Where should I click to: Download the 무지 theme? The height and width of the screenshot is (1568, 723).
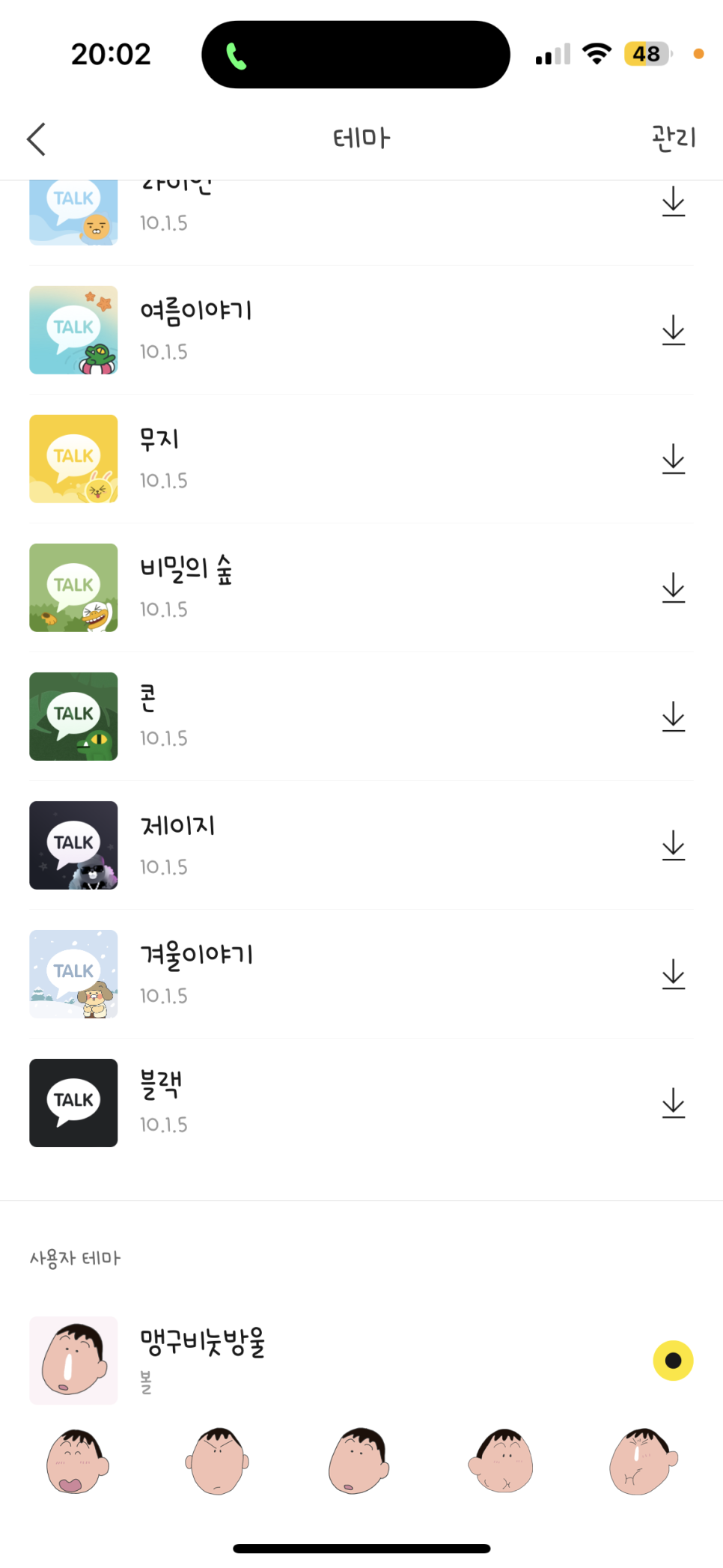pos(674,459)
